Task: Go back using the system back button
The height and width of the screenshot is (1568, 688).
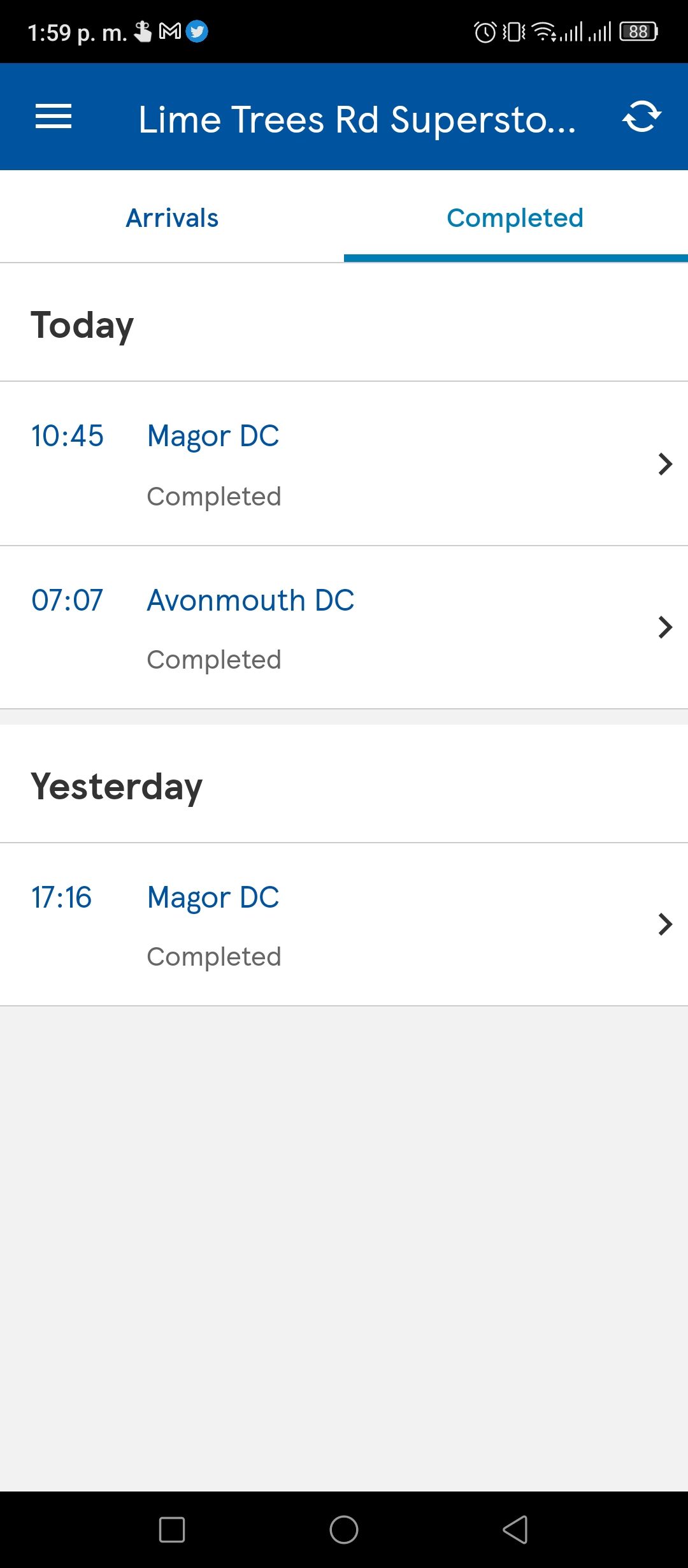Action: coord(515,1529)
